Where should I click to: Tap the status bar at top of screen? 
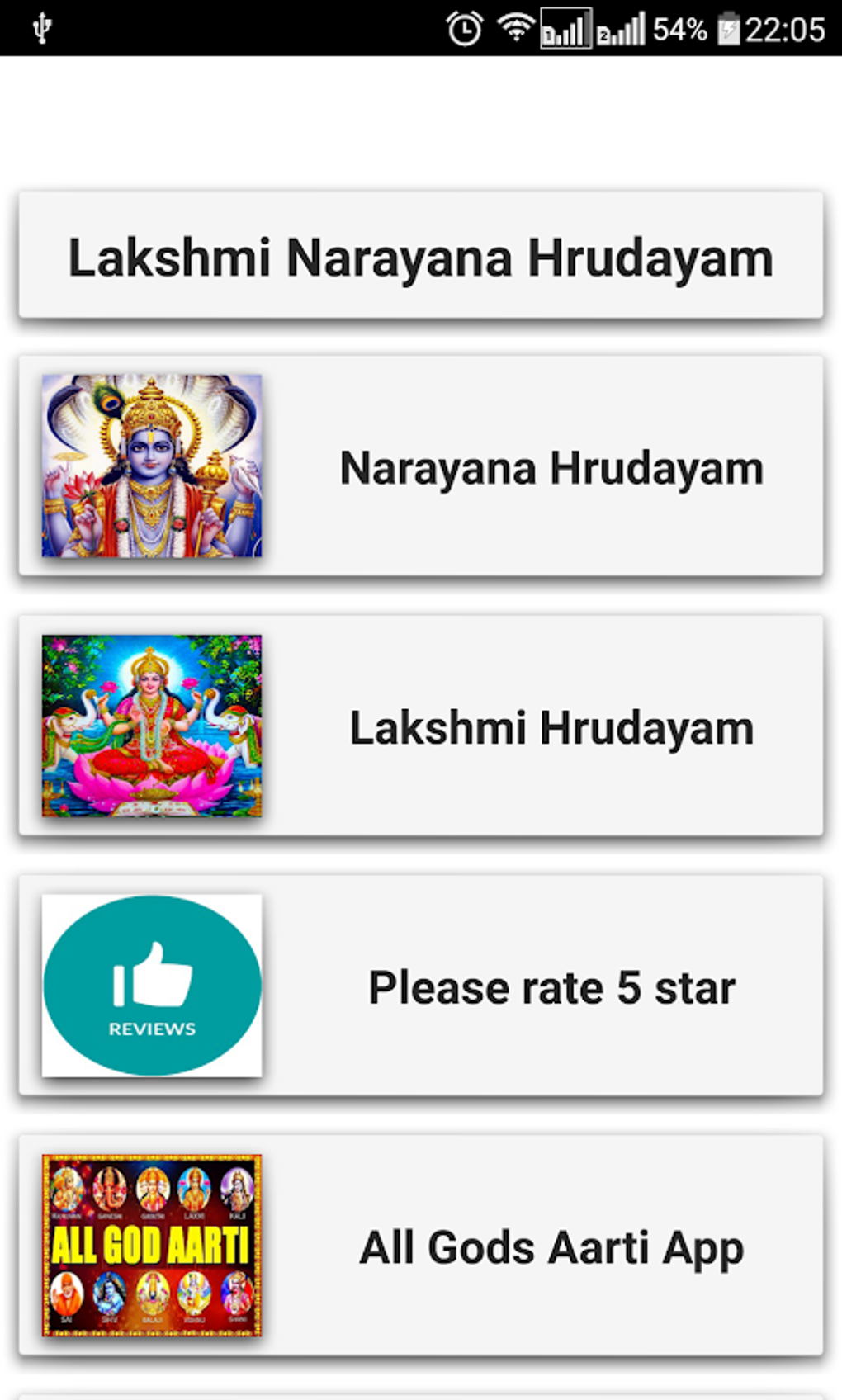[x=421, y=27]
